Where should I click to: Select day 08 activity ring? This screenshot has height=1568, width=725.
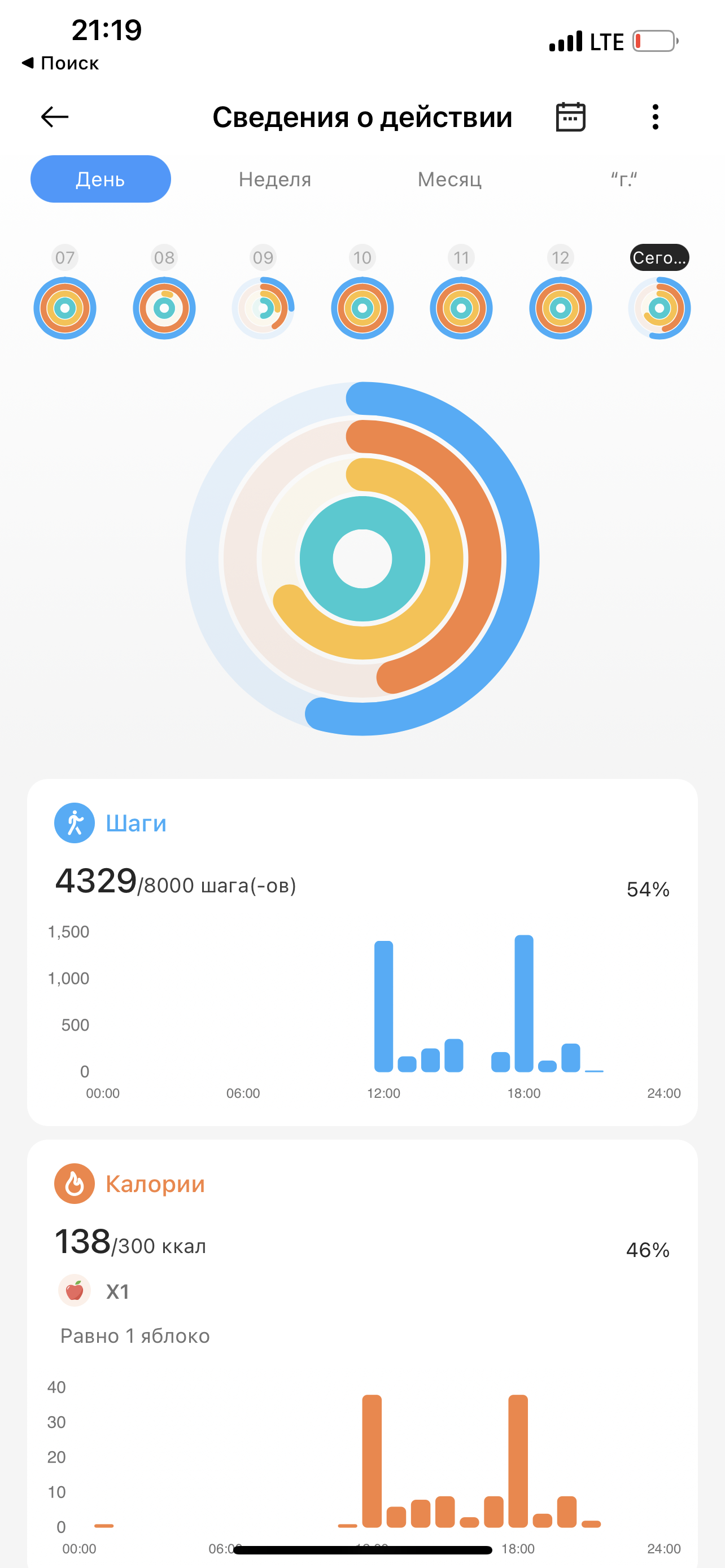(x=164, y=308)
